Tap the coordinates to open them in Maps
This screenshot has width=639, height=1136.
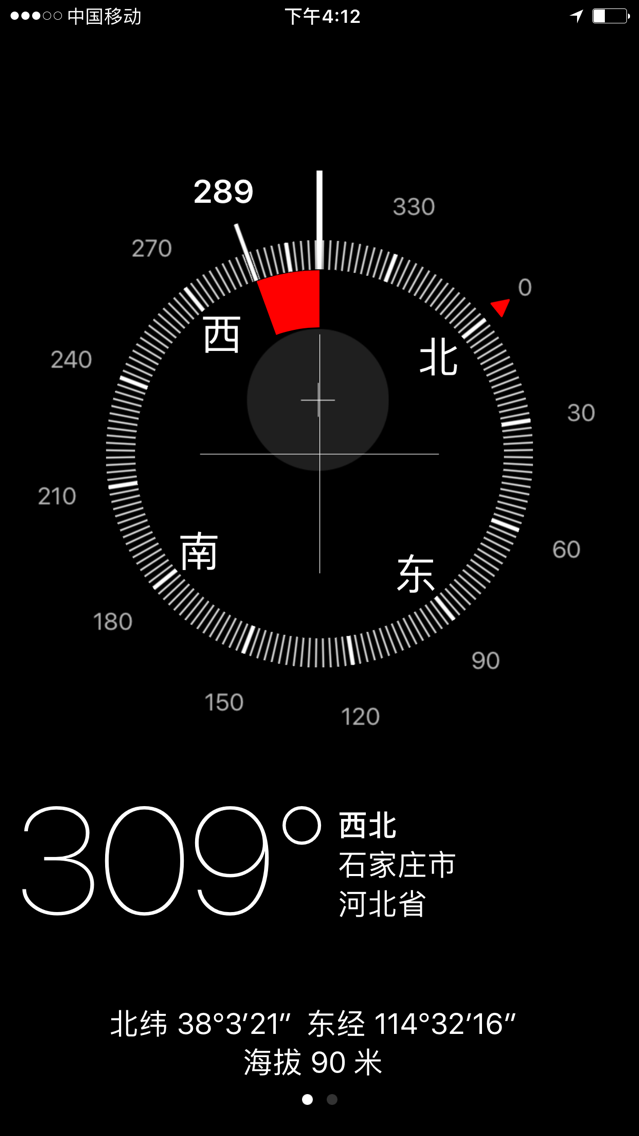point(313,1024)
